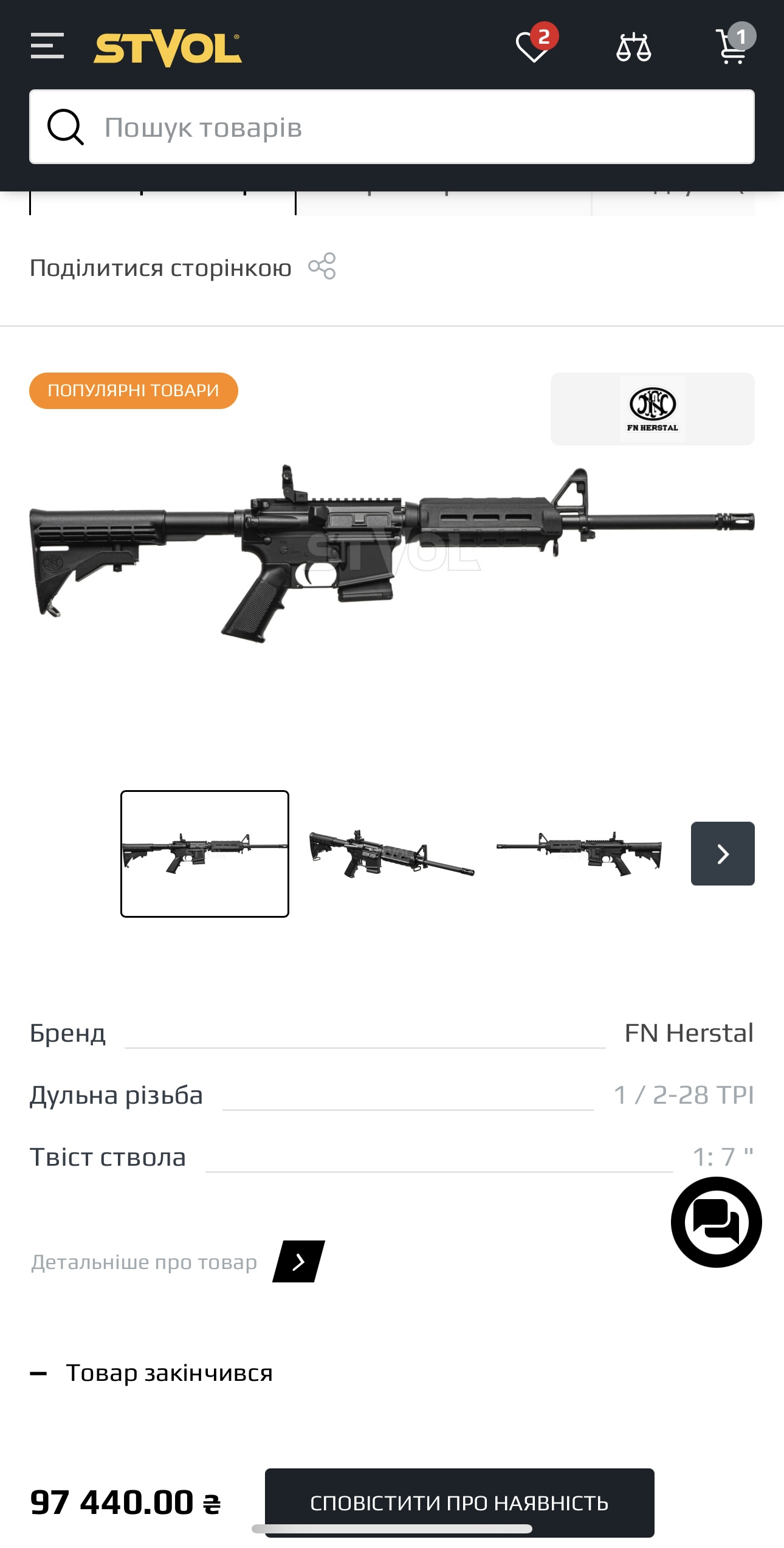Open the product comparison scales
Screen dimensions: 784x1548
point(633,47)
